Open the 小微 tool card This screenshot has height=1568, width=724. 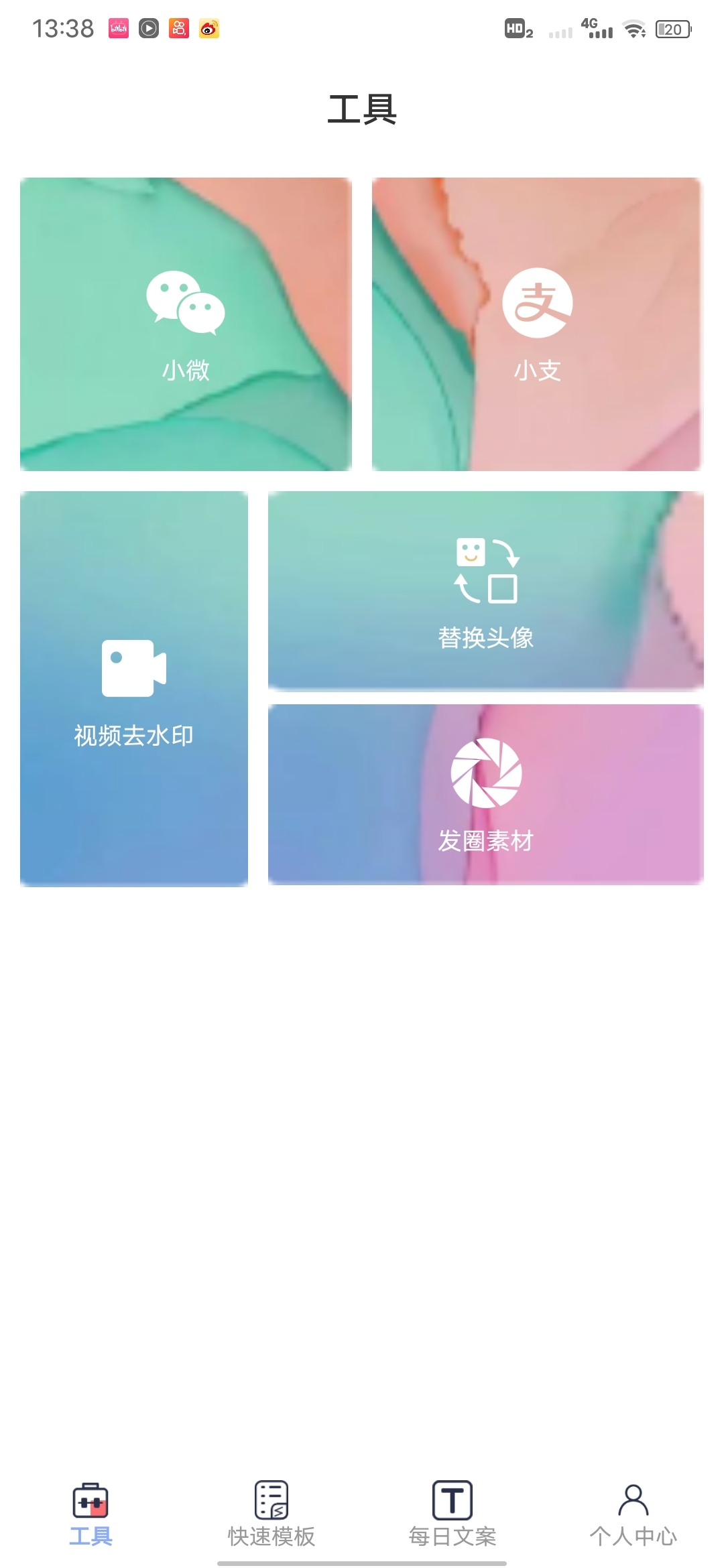[x=186, y=324]
